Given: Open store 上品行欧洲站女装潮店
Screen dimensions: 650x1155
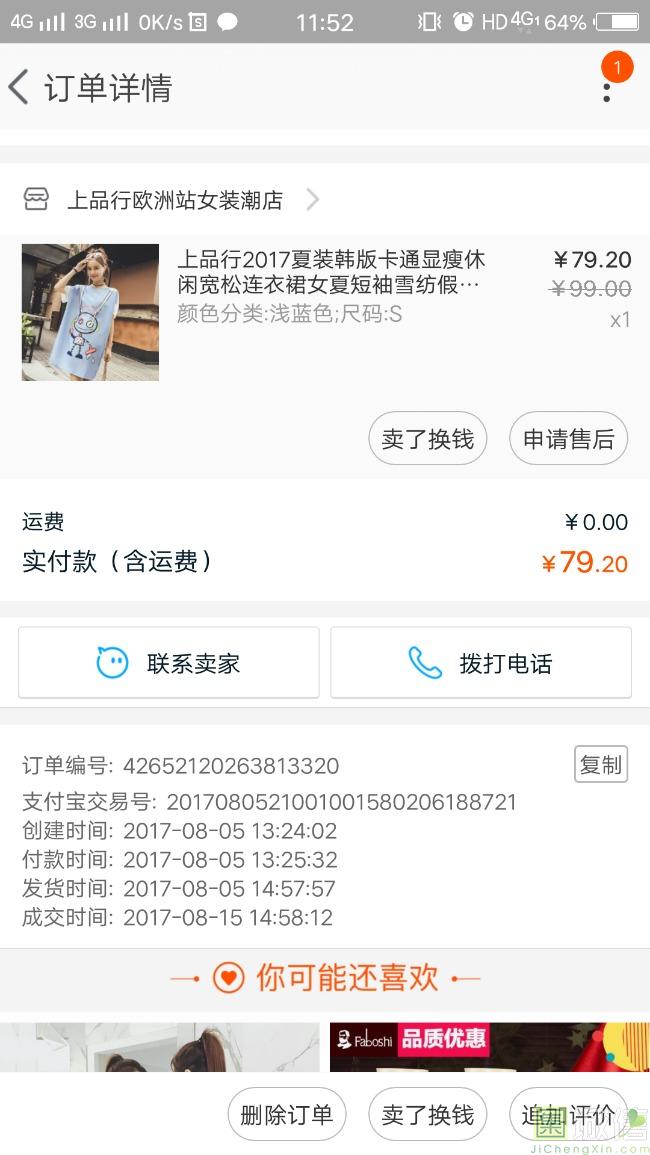Looking at the screenshot, I should click(x=175, y=200).
